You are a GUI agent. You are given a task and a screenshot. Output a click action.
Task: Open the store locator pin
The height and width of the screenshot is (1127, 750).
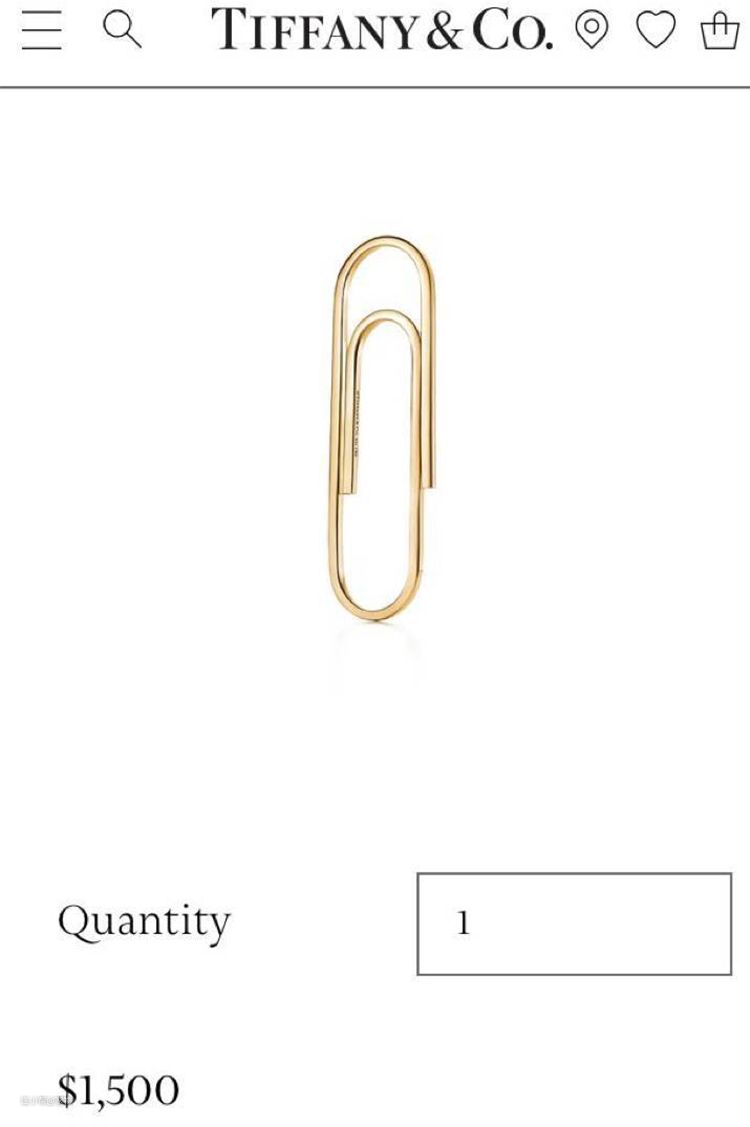coord(592,31)
